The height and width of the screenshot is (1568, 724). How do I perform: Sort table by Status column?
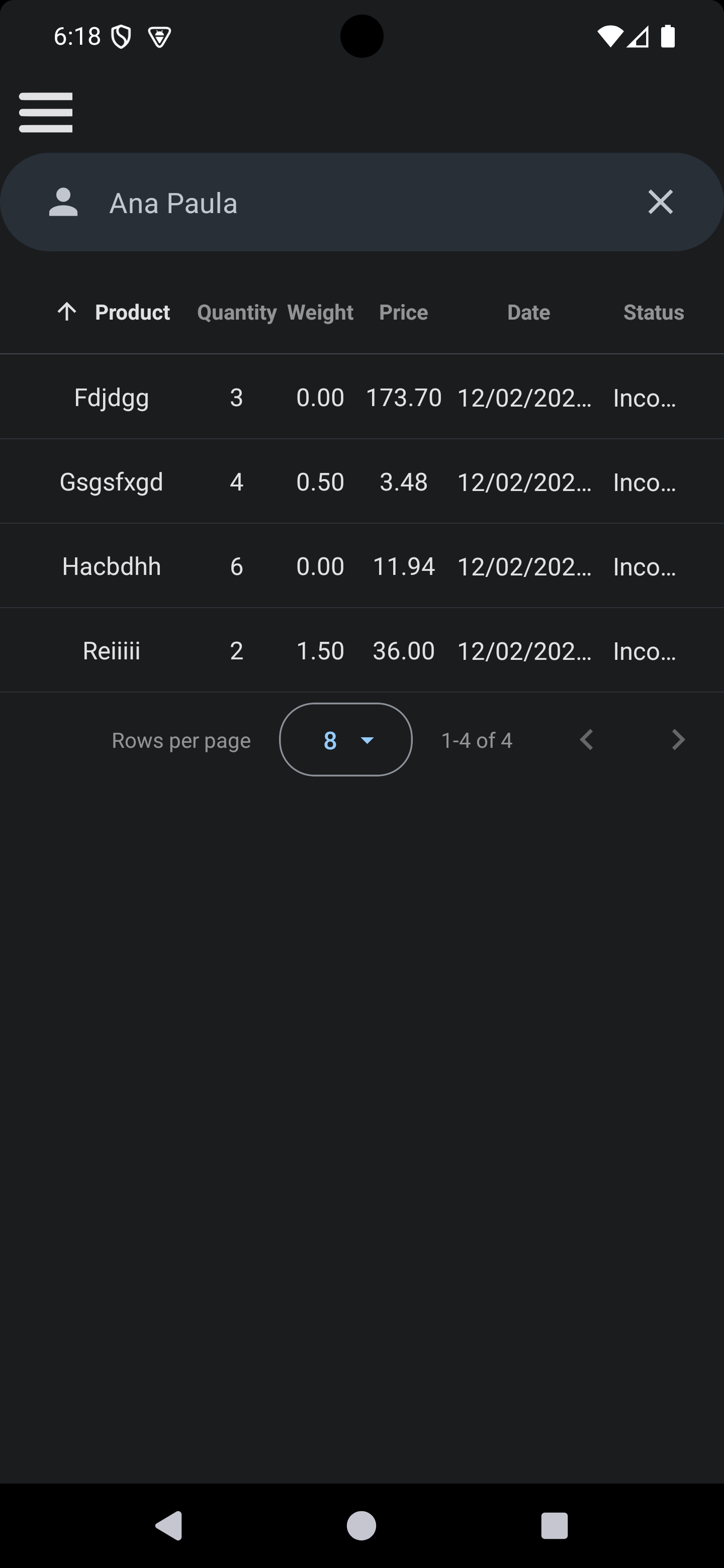coord(654,313)
